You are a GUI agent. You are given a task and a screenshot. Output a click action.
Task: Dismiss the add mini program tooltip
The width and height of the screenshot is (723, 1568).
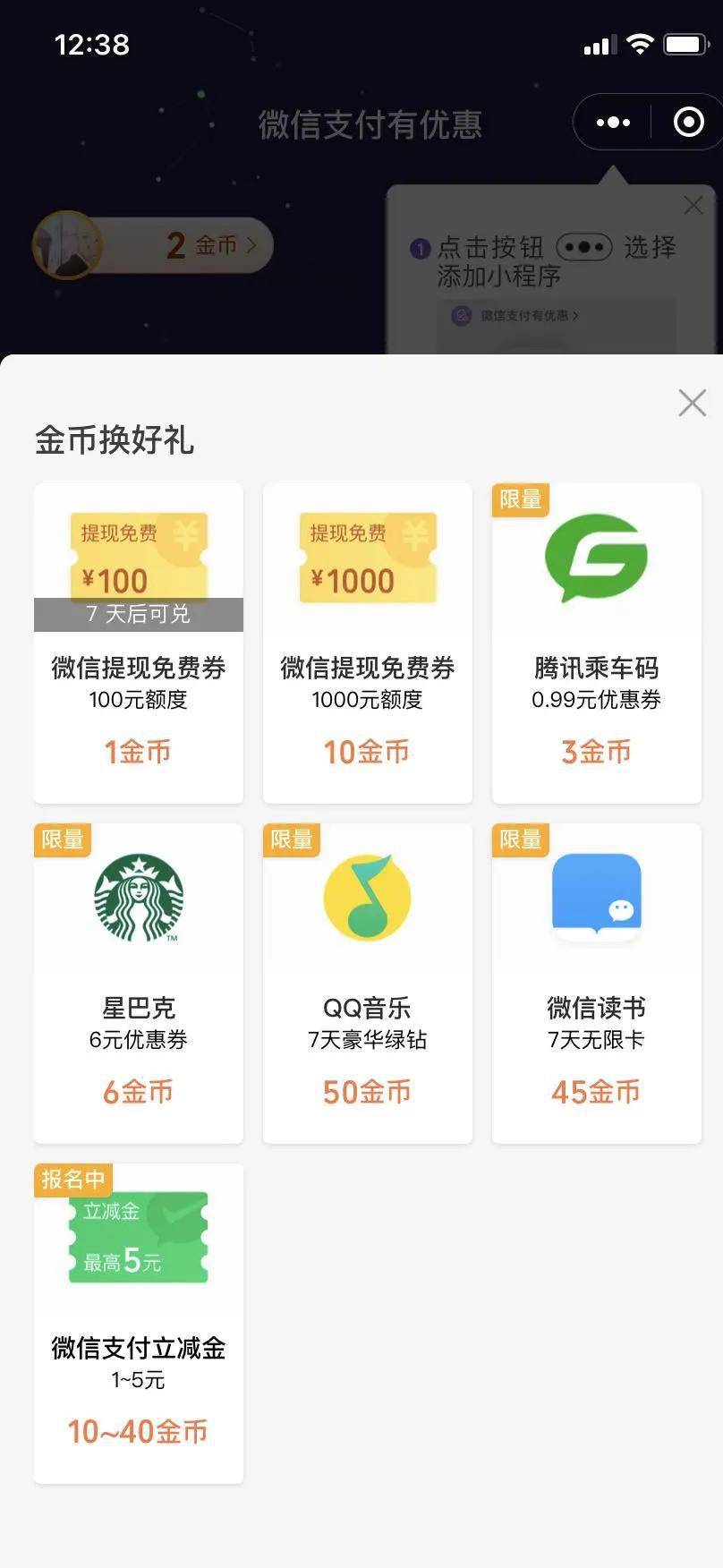[x=693, y=205]
